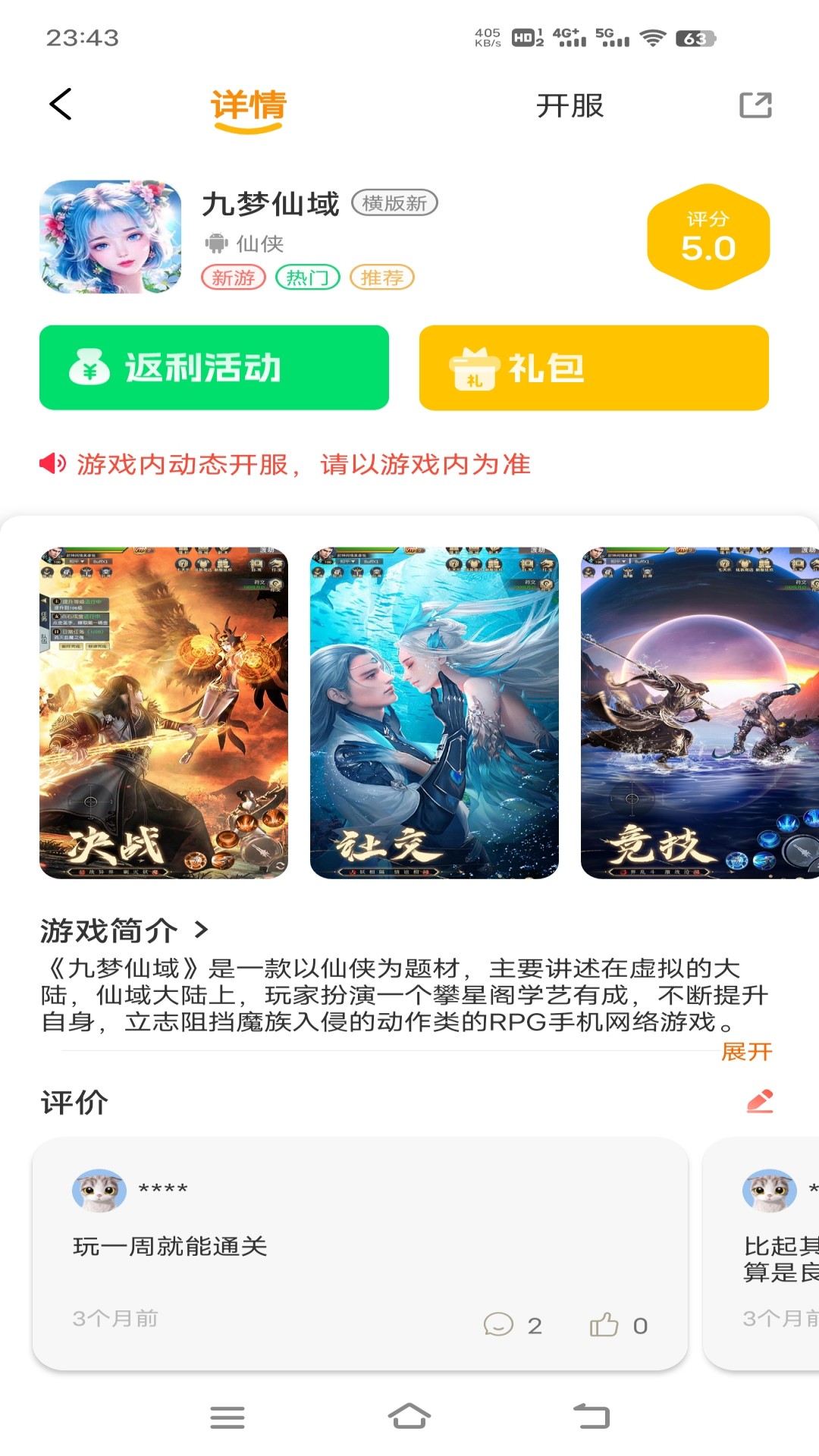Tap the back arrow at top left

[61, 106]
